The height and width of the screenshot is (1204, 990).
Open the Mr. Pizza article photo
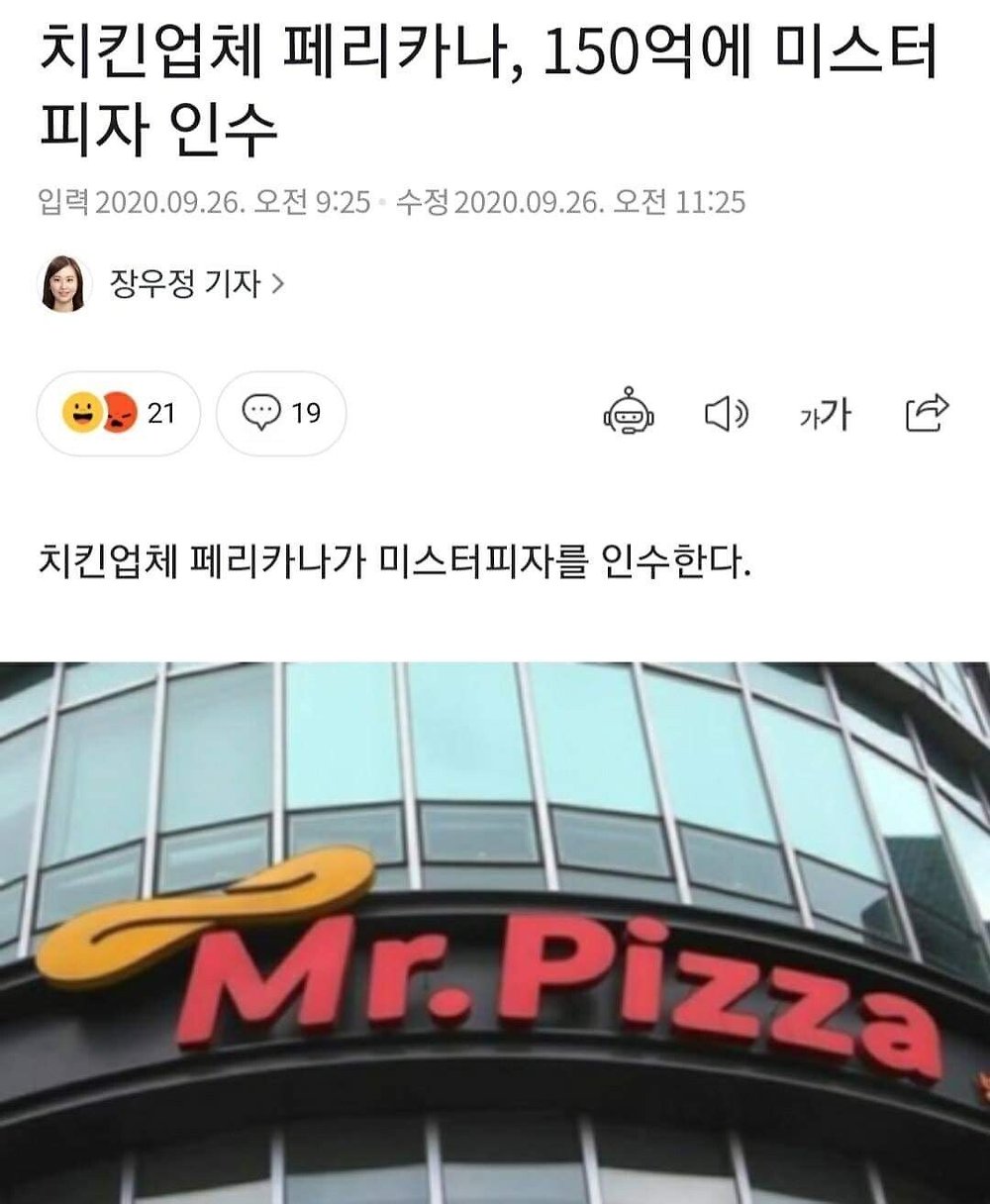(495, 931)
